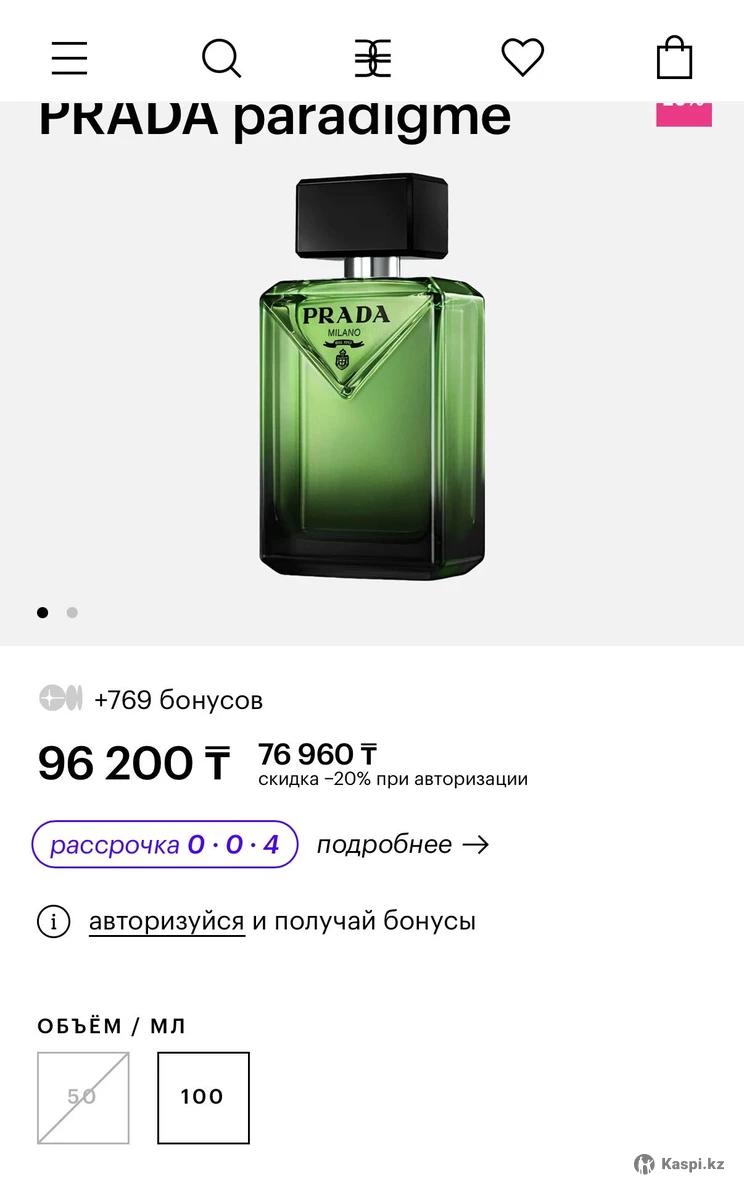This screenshot has height=1200, width=744.
Task: Open the shopping bag cart
Action: tap(675, 57)
